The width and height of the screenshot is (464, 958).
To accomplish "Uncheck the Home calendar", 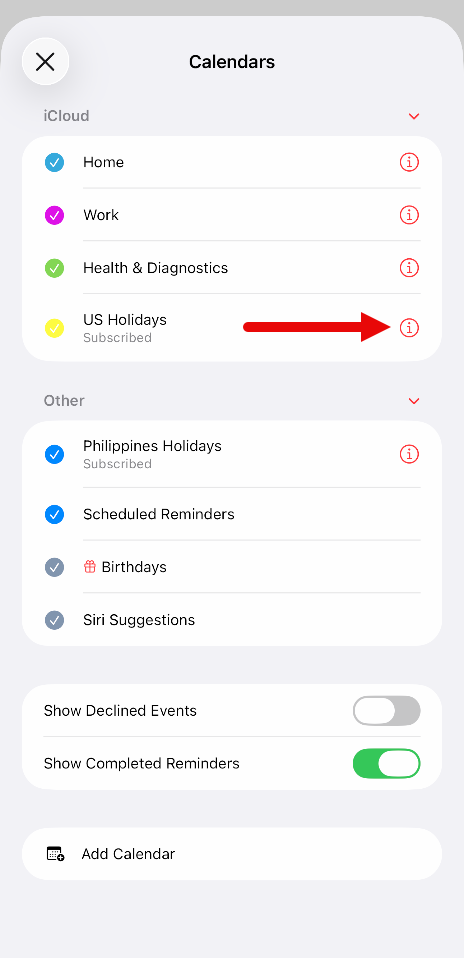I will (54, 163).
